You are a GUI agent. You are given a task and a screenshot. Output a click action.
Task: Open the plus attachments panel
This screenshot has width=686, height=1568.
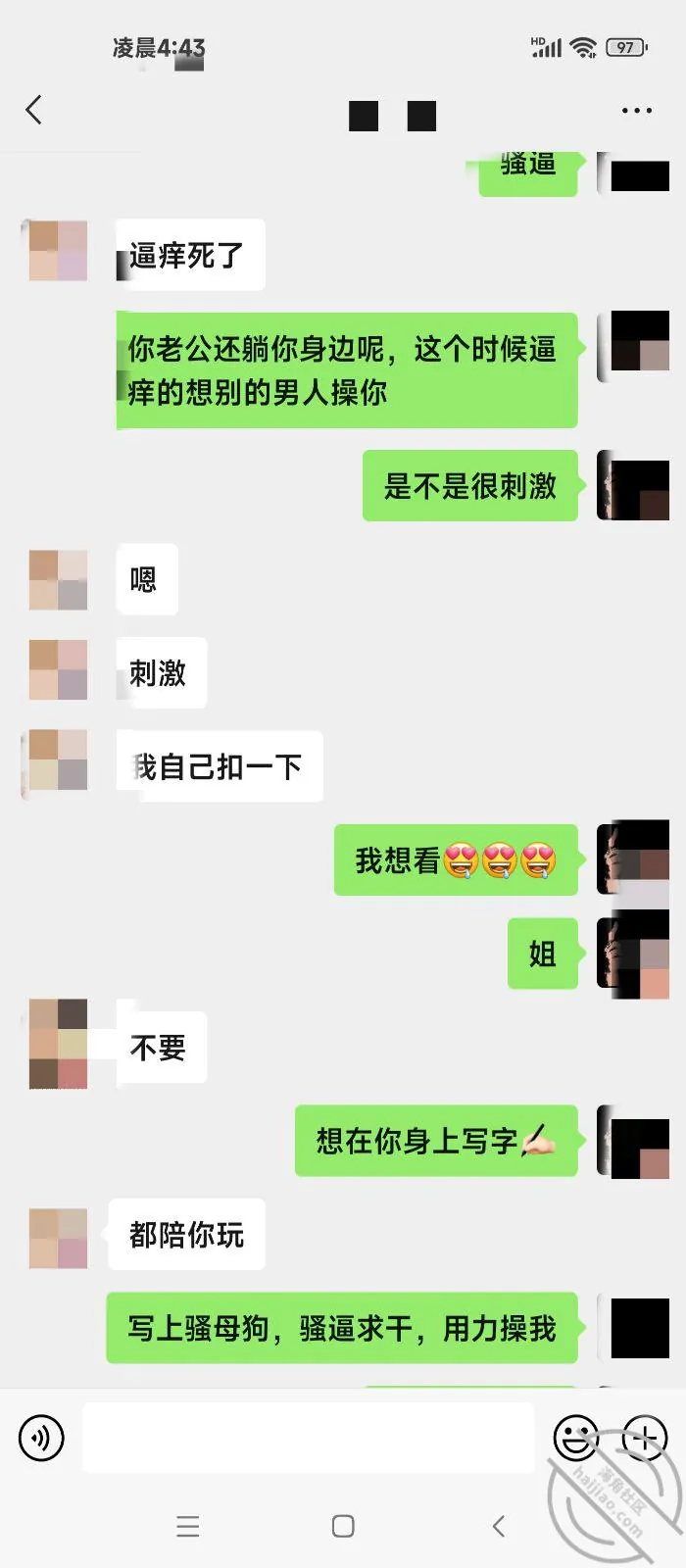click(644, 1438)
